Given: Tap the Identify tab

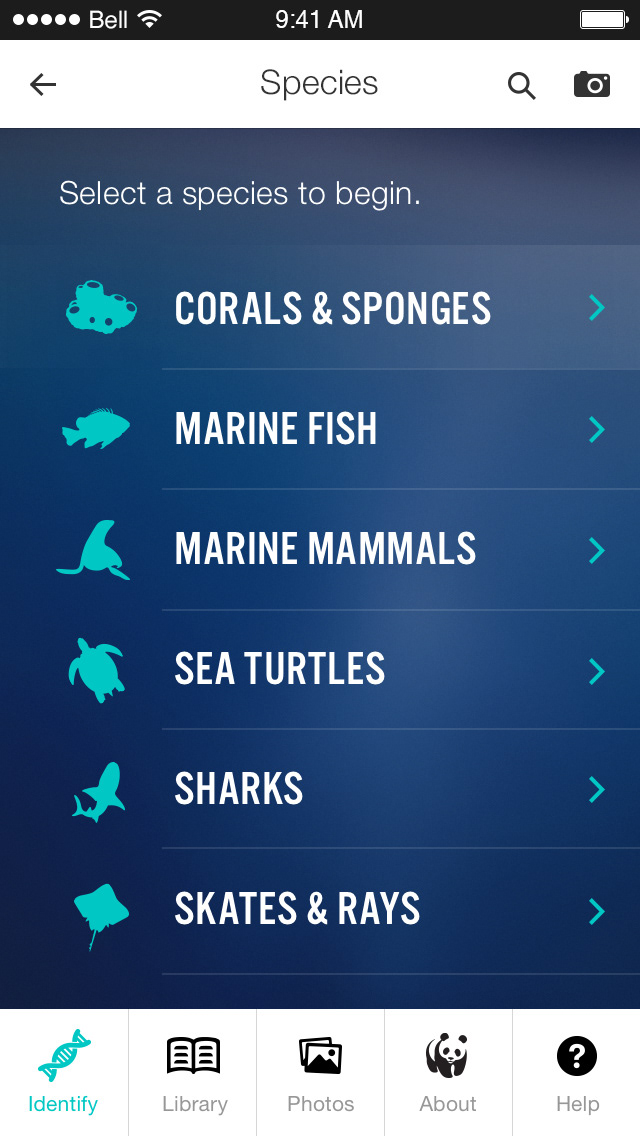Looking at the screenshot, I should [x=64, y=1072].
